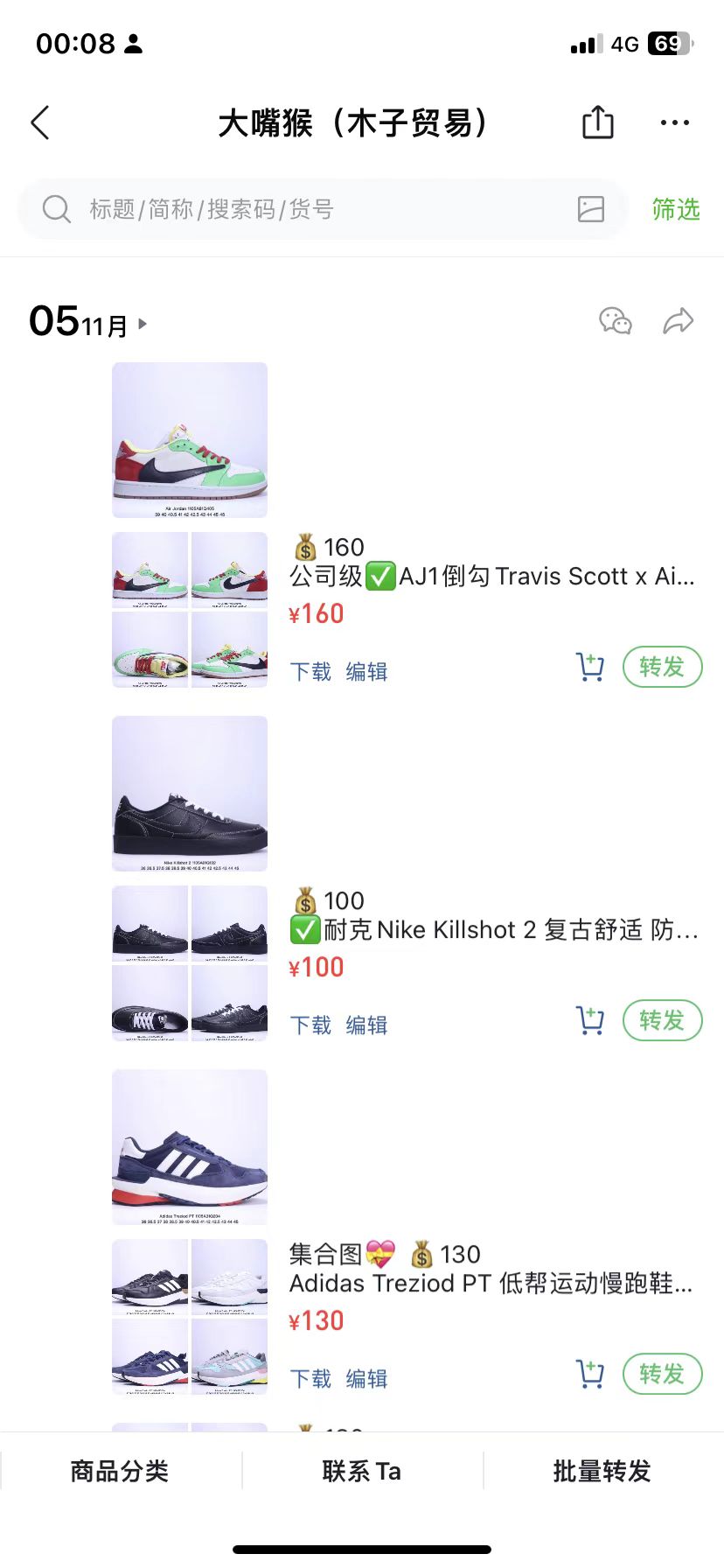Edit the AJ1 Travis Scott listing
The height and width of the screenshot is (1568, 724).
pos(366,671)
